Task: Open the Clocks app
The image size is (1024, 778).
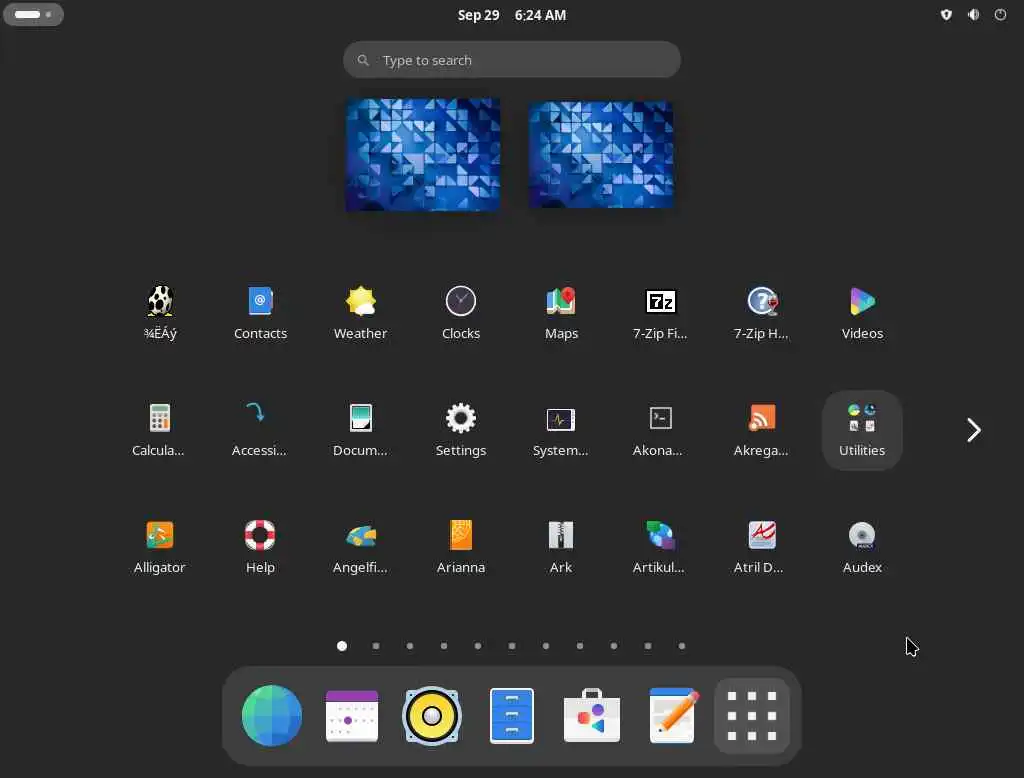Action: pyautogui.click(x=461, y=311)
